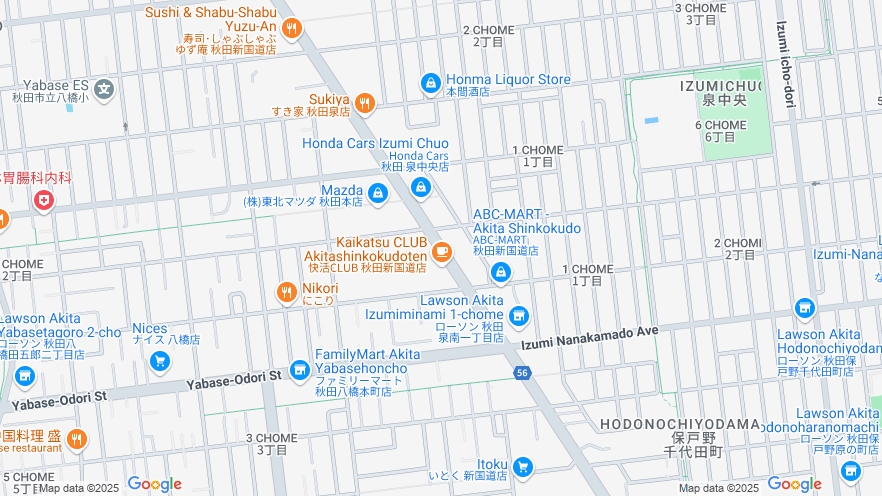Tap the Nikori restaurant pin
The height and width of the screenshot is (496, 882).
pos(286,292)
